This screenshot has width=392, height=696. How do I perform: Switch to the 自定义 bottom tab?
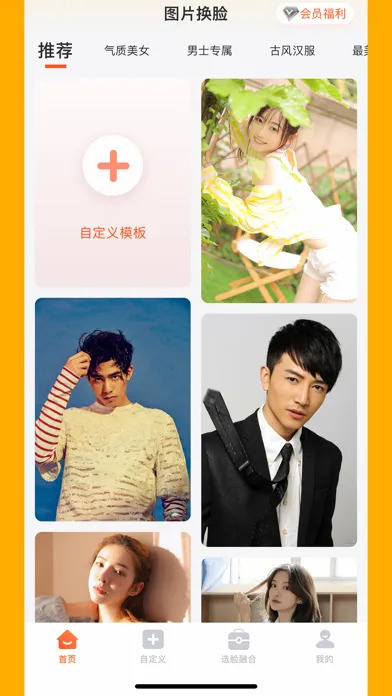pos(153,646)
